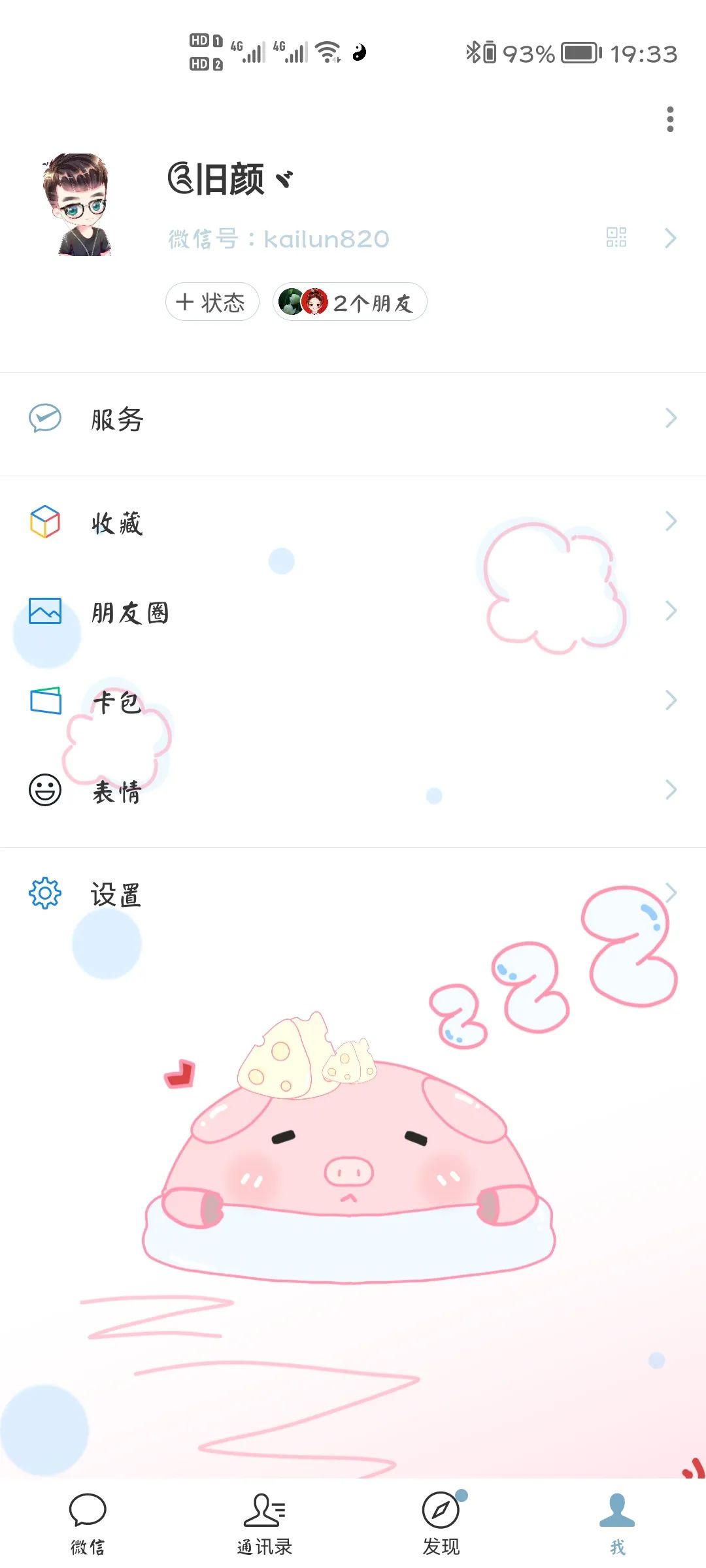Open my QR code icon

pyautogui.click(x=616, y=238)
